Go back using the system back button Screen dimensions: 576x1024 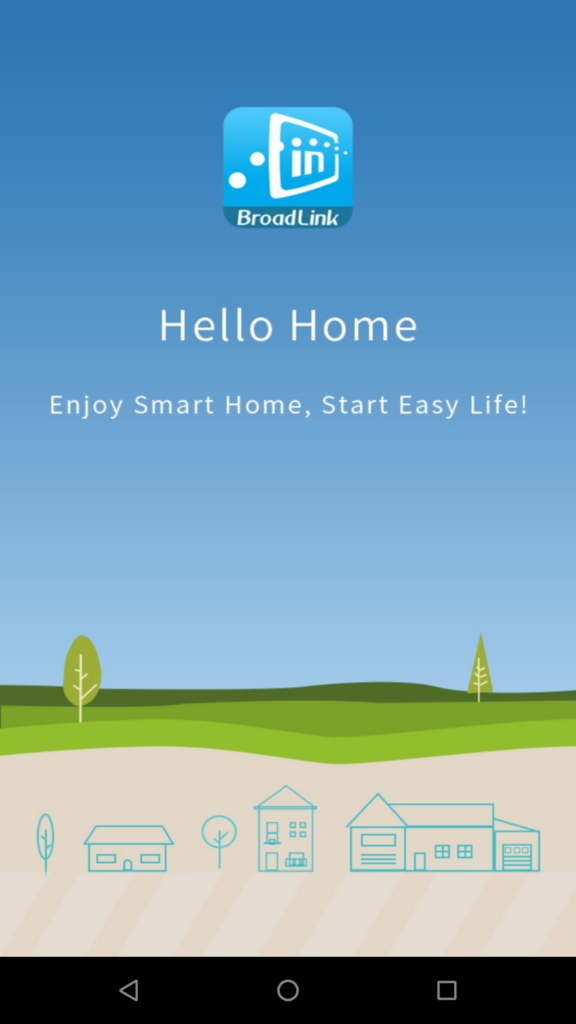click(x=129, y=990)
